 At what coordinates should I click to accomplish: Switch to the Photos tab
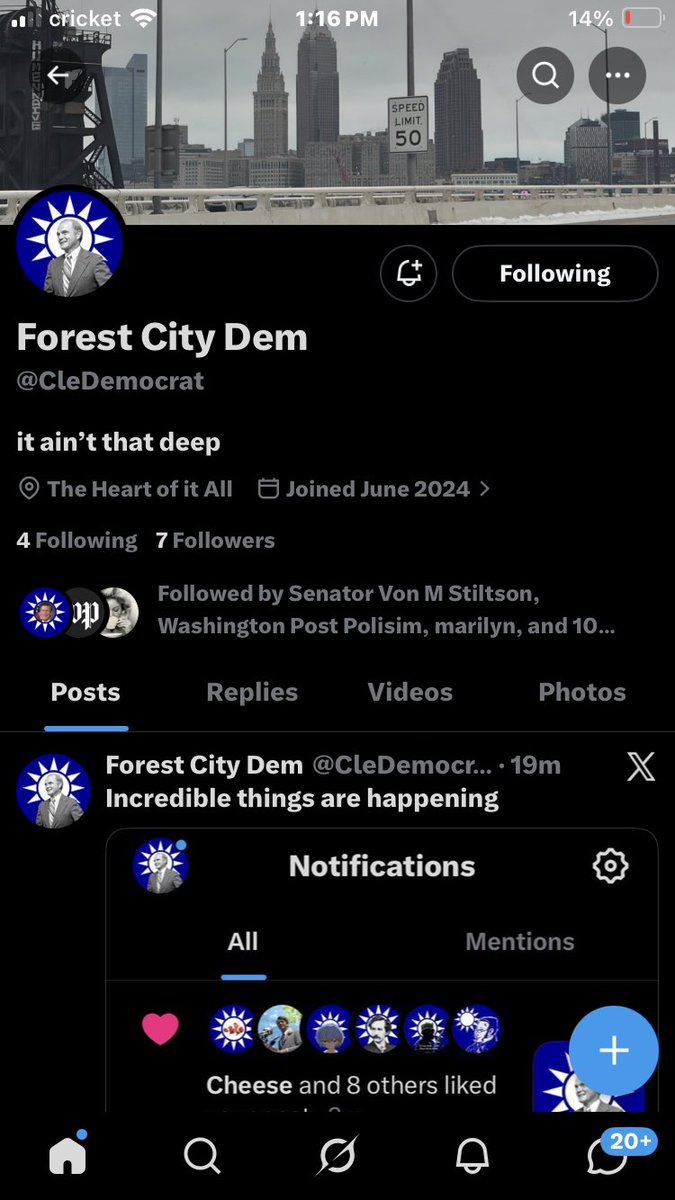[x=582, y=692]
